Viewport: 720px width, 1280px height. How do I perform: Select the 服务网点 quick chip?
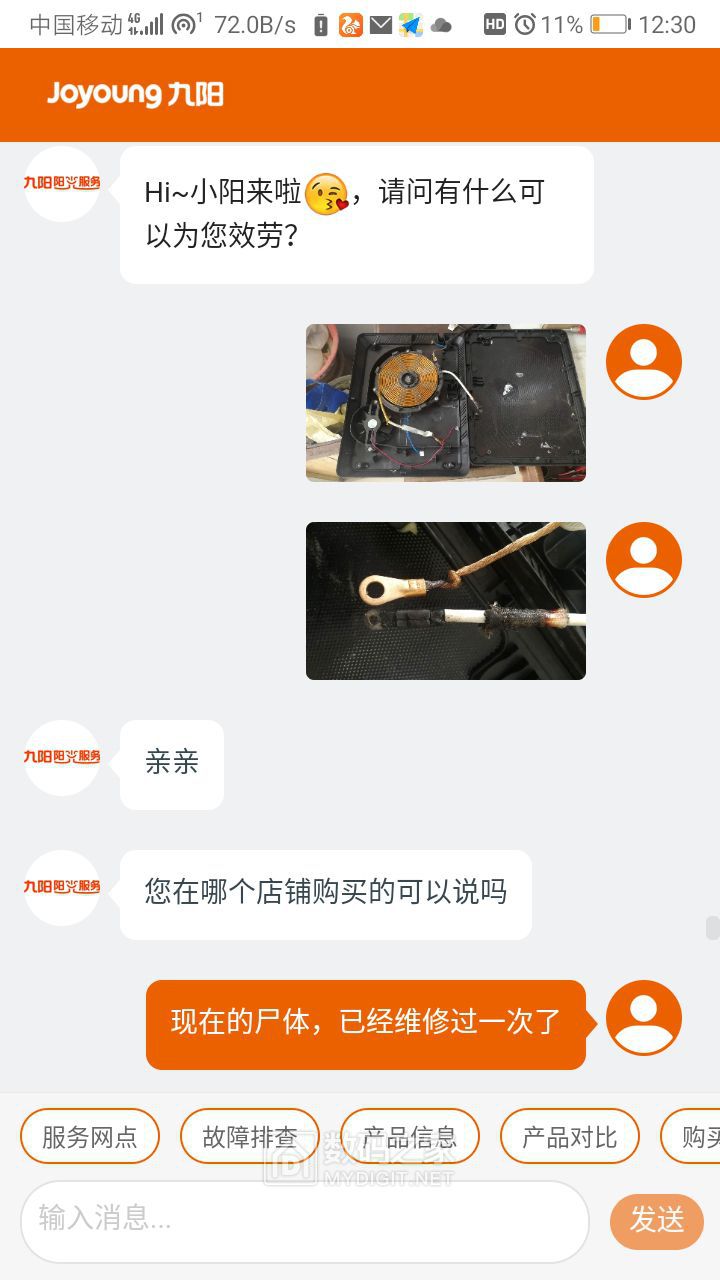coord(90,1136)
